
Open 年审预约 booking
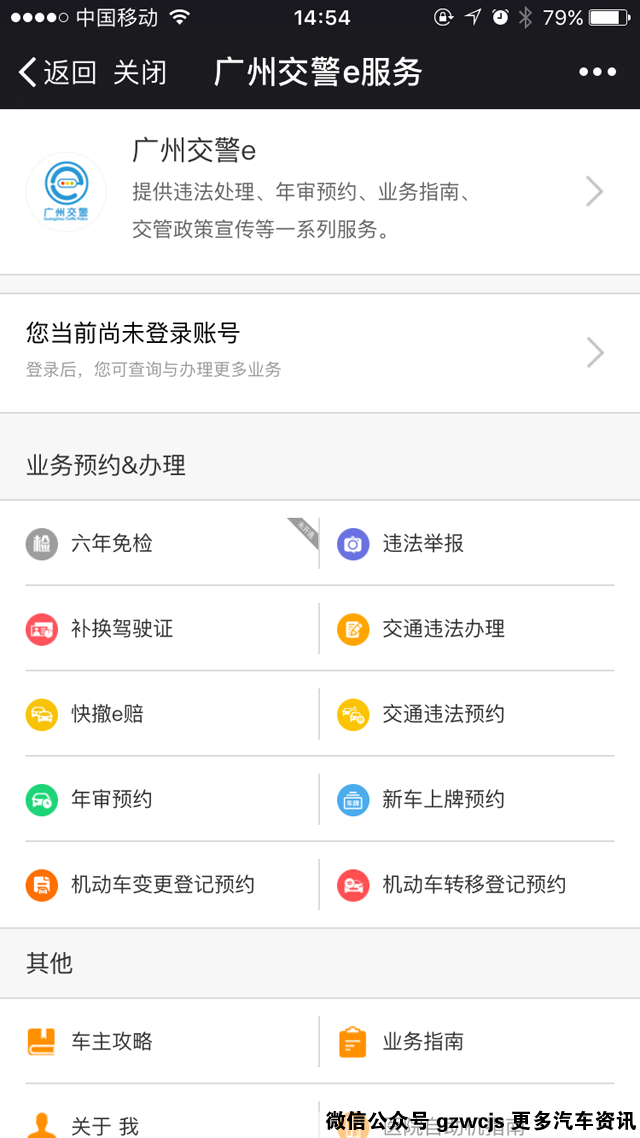pos(112,800)
